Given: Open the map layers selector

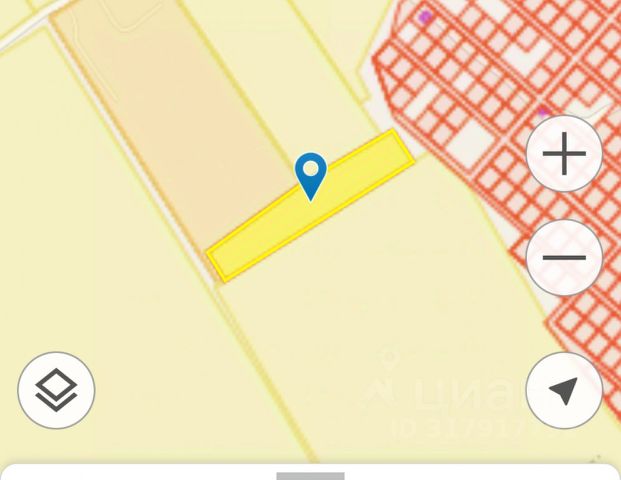Looking at the screenshot, I should pyautogui.click(x=56, y=390).
